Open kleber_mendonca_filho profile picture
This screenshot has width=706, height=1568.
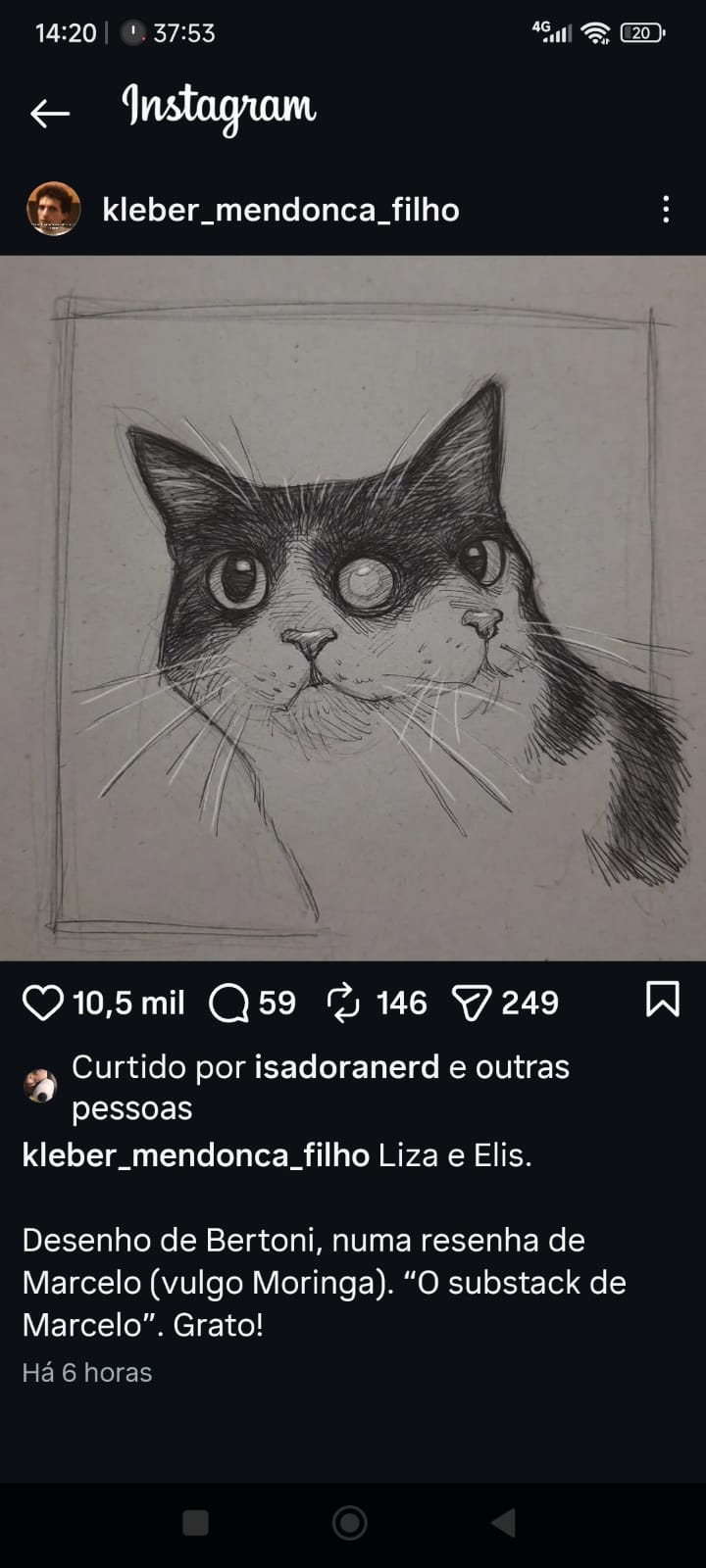(53, 209)
